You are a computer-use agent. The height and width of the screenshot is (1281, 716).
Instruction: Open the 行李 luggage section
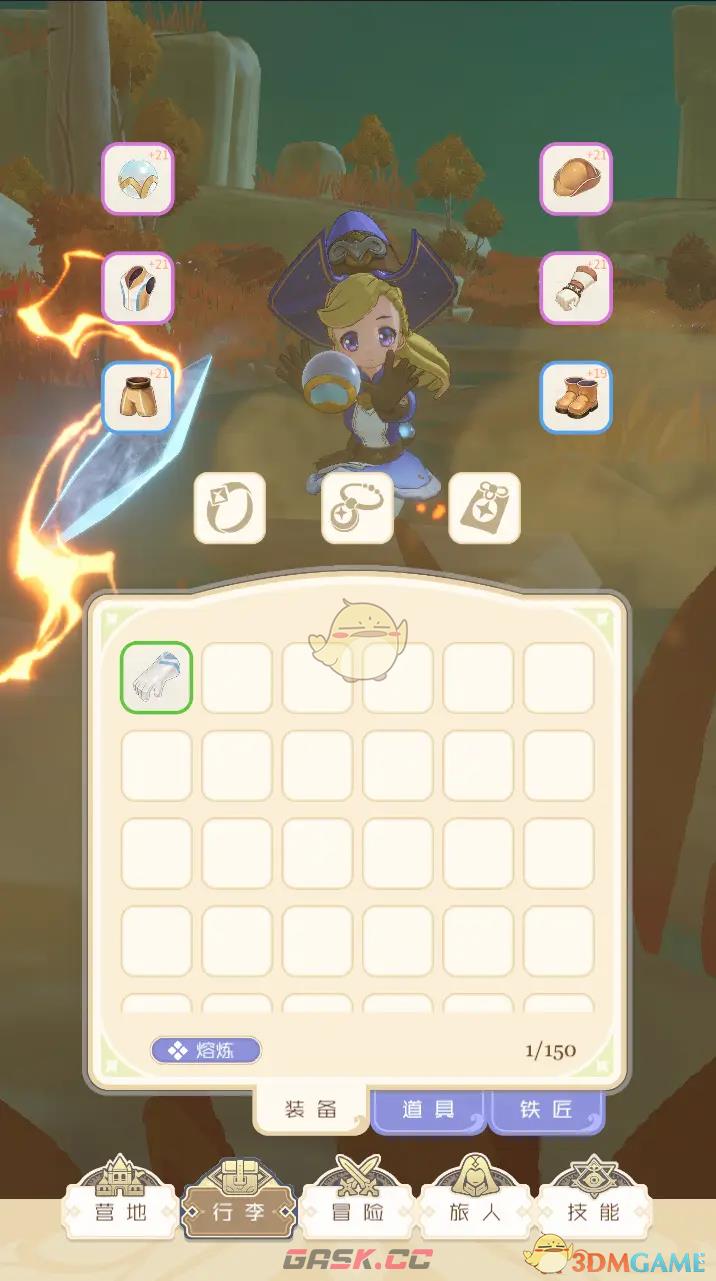239,1200
